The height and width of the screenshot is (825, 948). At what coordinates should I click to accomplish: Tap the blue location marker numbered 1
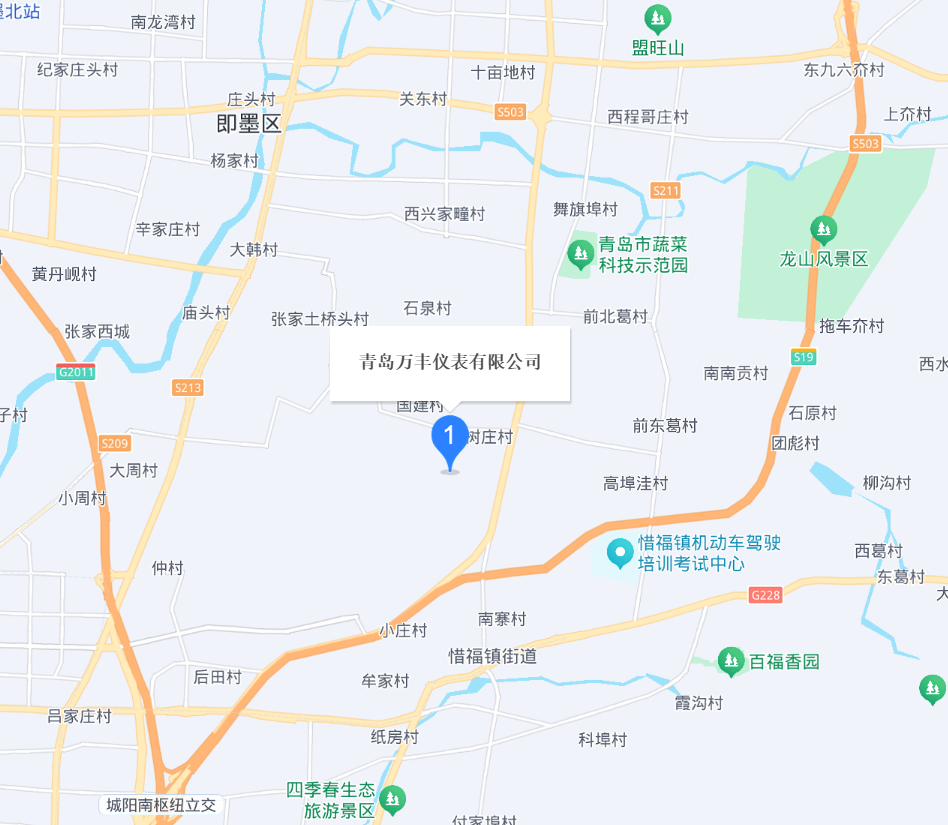(x=450, y=437)
